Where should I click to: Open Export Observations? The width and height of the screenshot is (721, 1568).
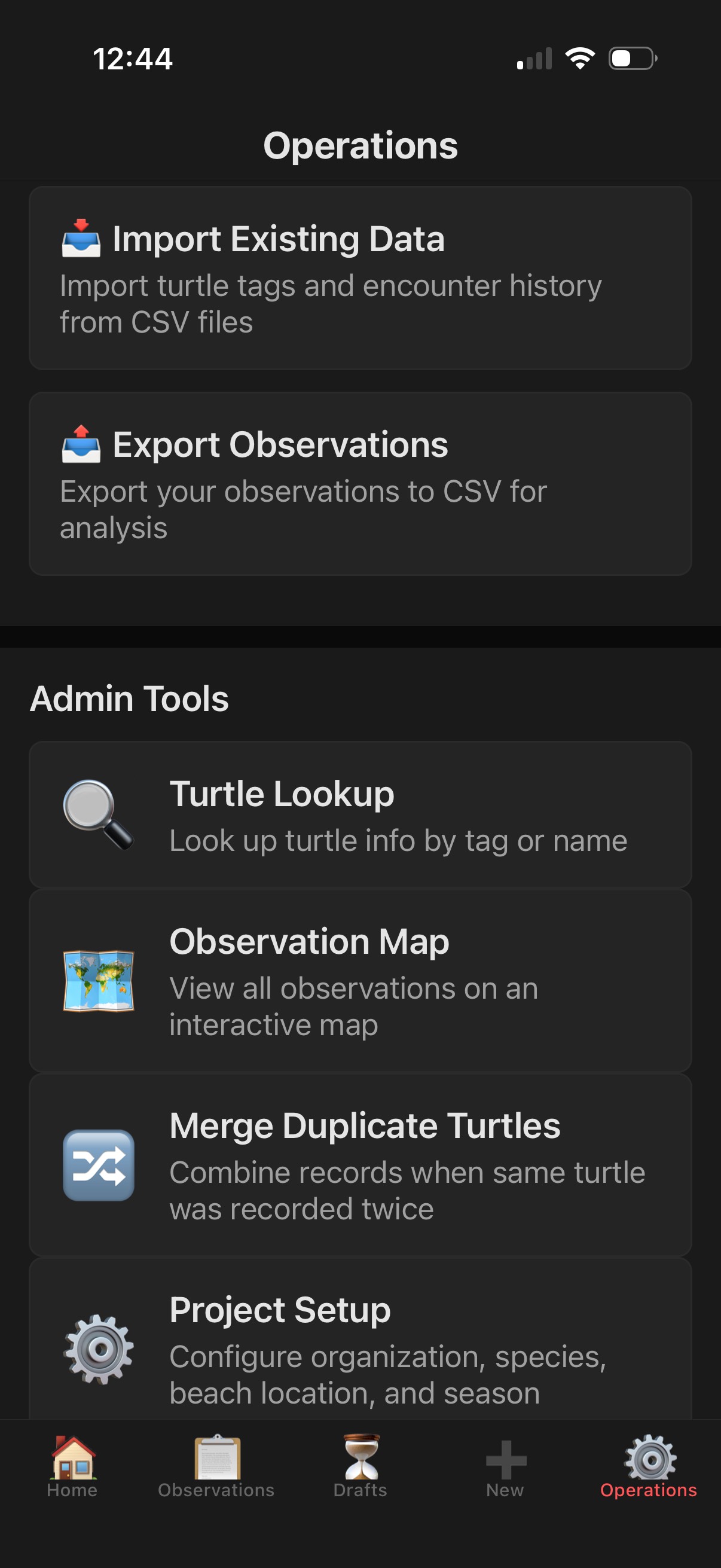[360, 483]
